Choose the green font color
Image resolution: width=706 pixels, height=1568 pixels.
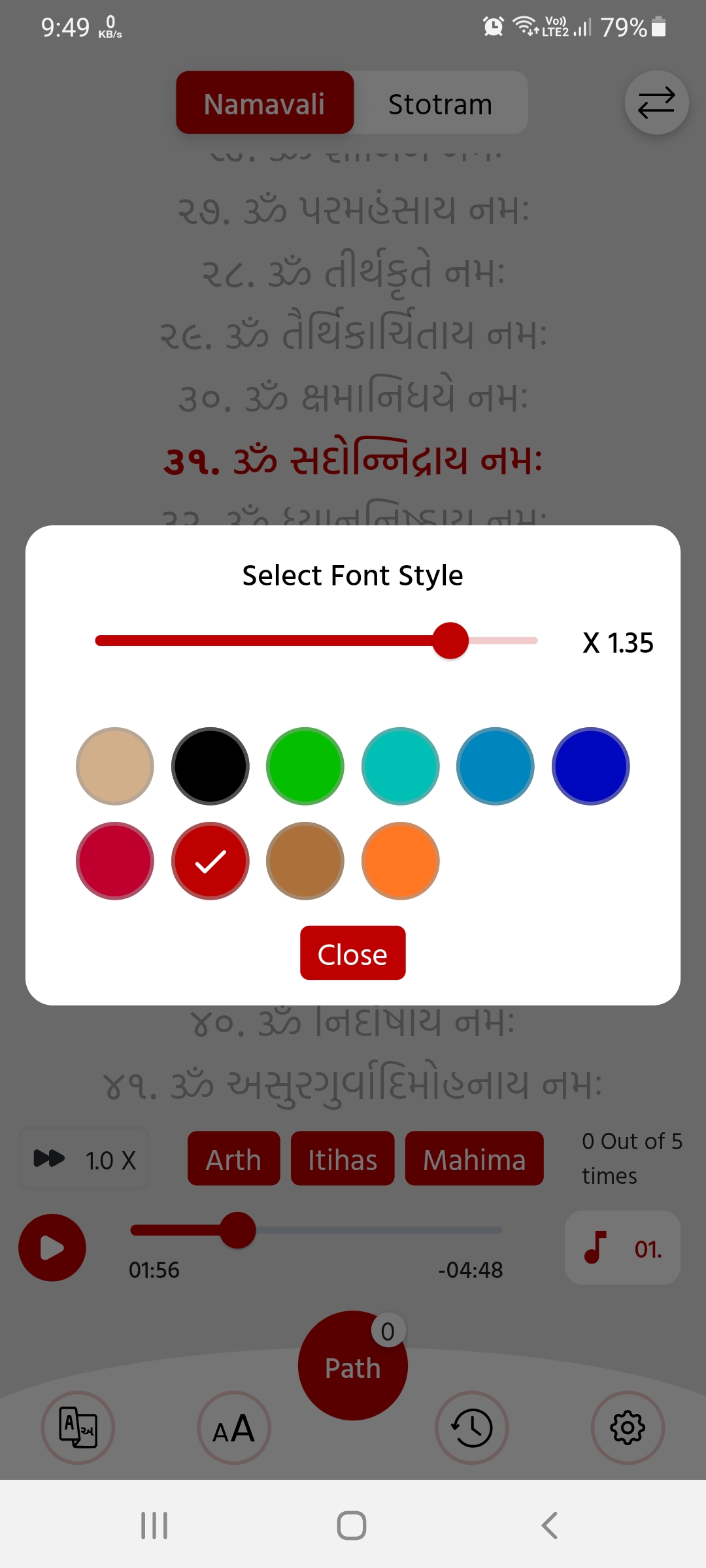click(305, 766)
